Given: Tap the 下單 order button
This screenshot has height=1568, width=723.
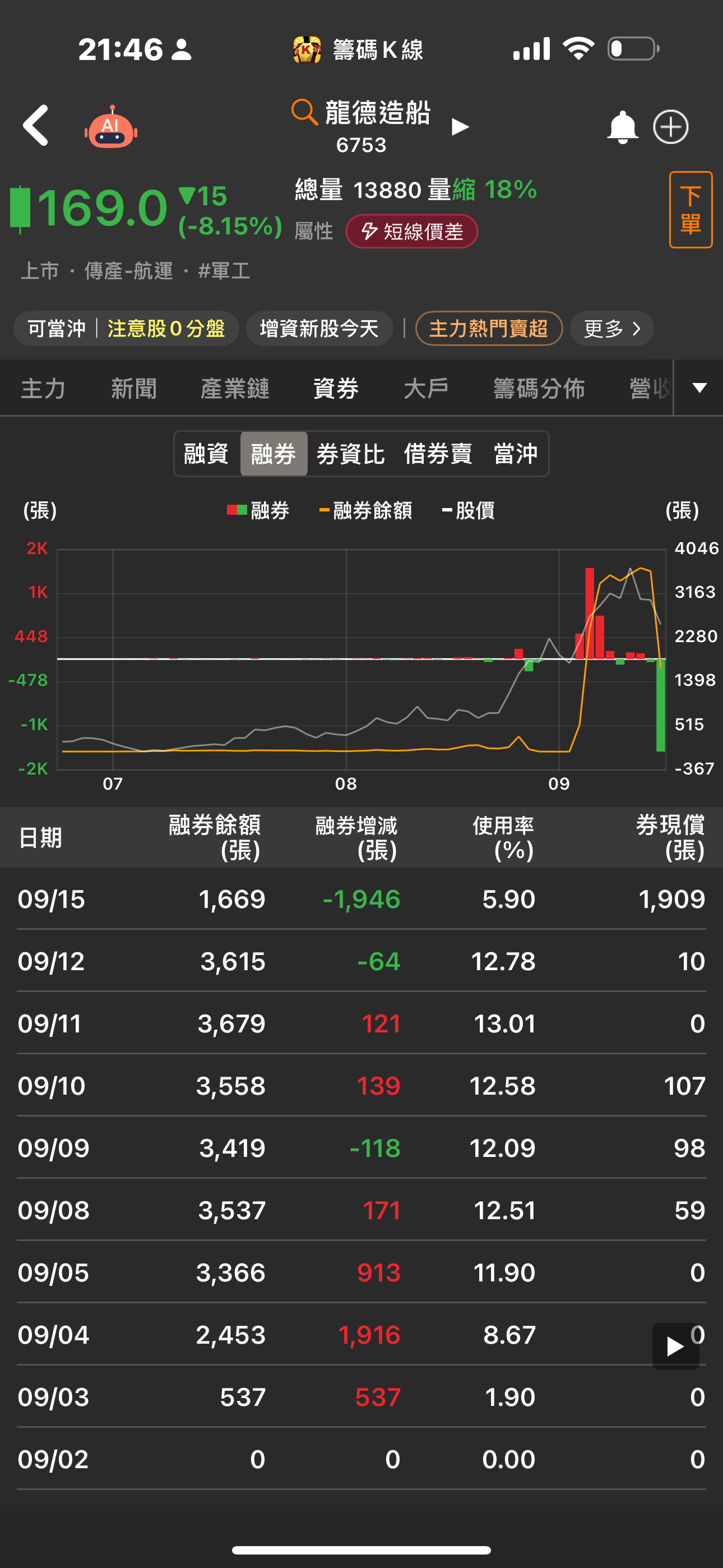Looking at the screenshot, I should point(690,210).
